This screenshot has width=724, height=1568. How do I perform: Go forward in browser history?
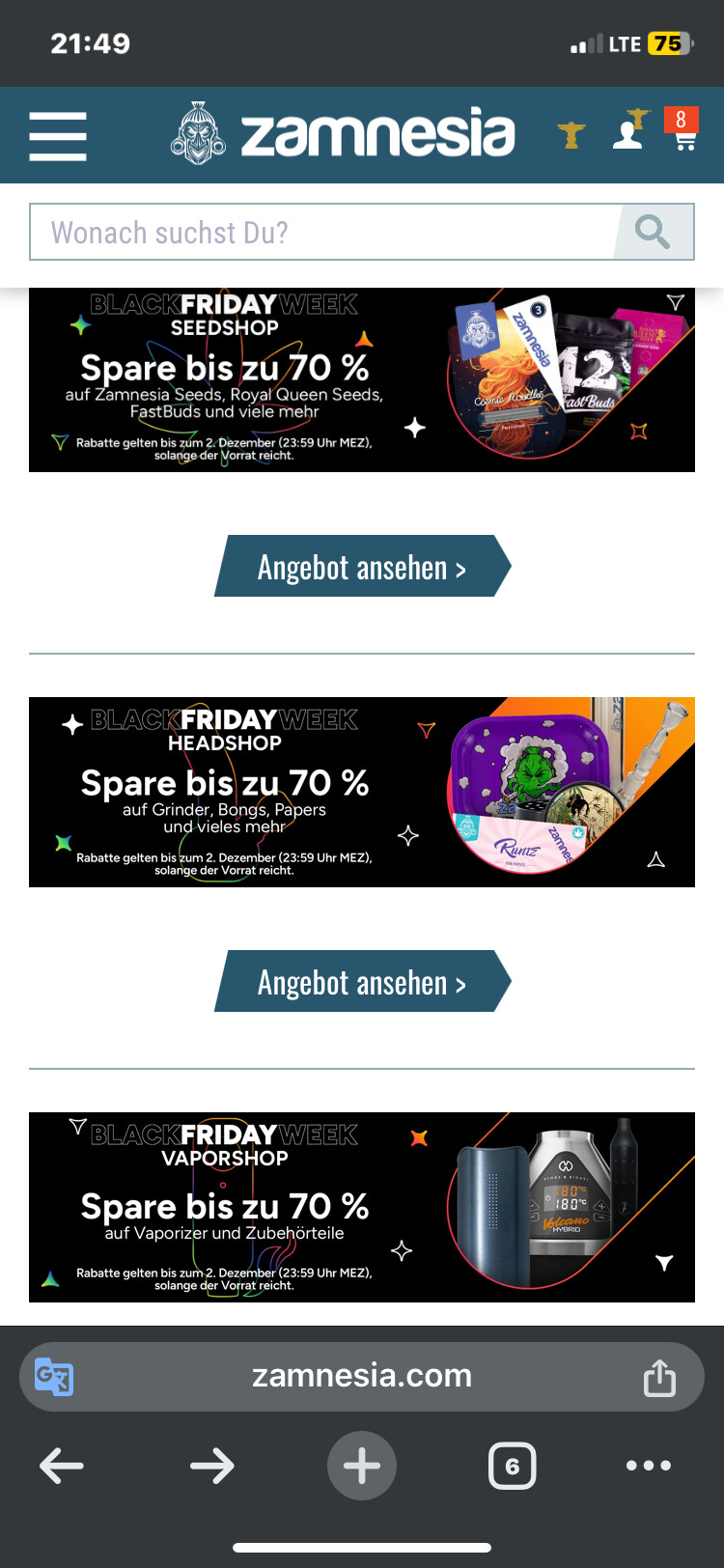[x=211, y=1466]
